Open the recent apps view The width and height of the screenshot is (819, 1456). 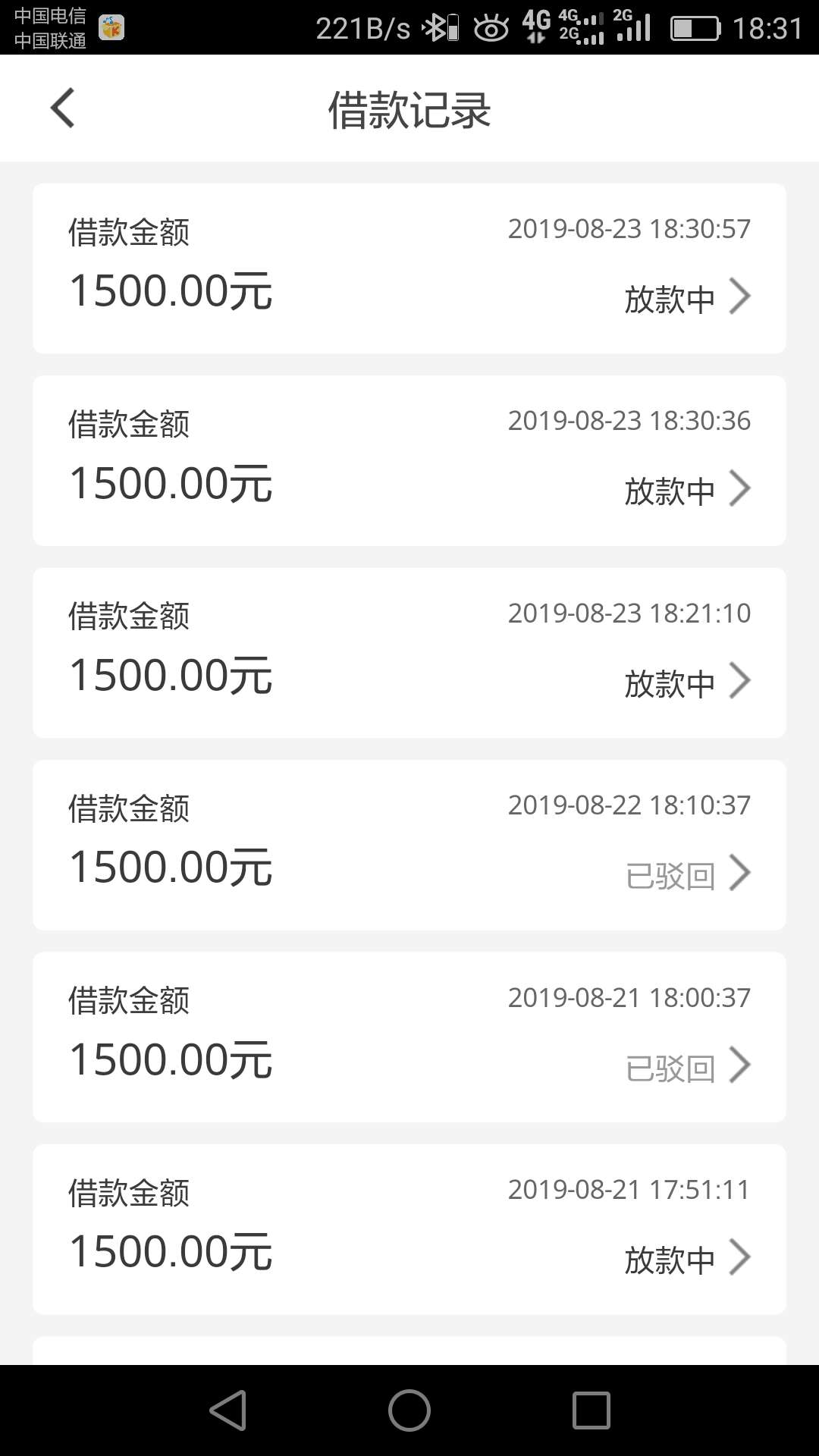591,1410
